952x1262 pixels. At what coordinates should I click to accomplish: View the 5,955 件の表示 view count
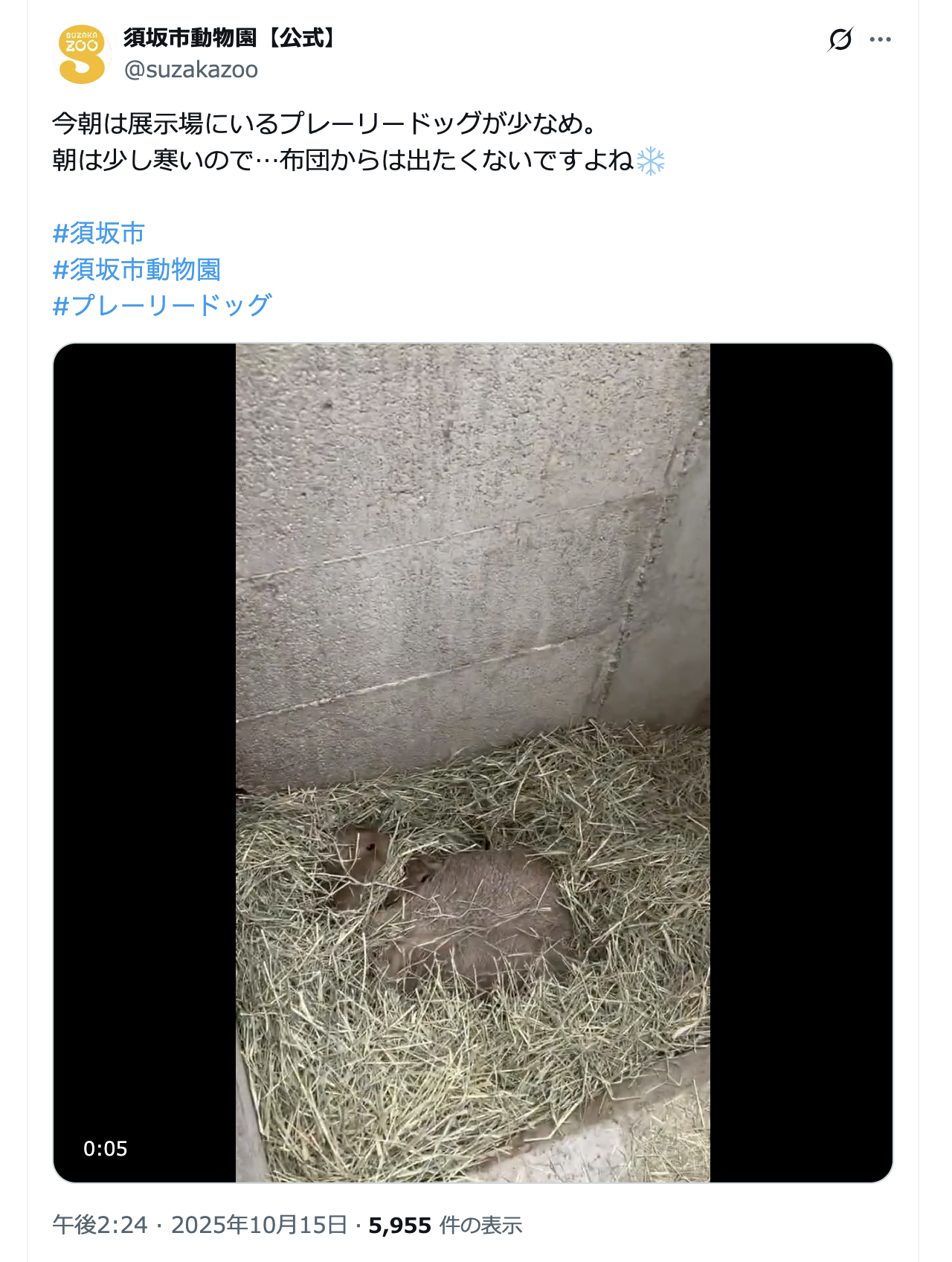click(446, 1225)
